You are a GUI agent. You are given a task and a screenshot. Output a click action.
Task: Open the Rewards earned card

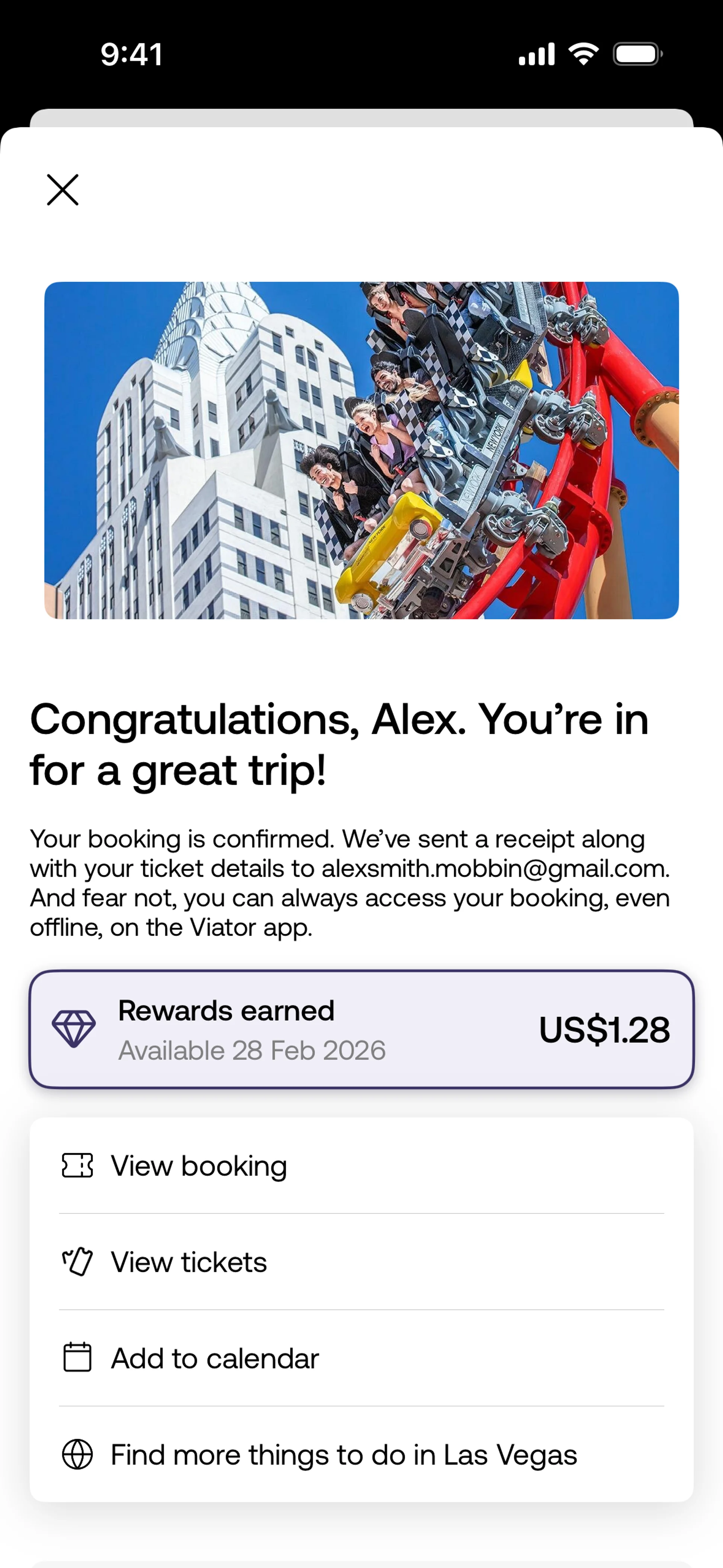pyautogui.click(x=361, y=1029)
